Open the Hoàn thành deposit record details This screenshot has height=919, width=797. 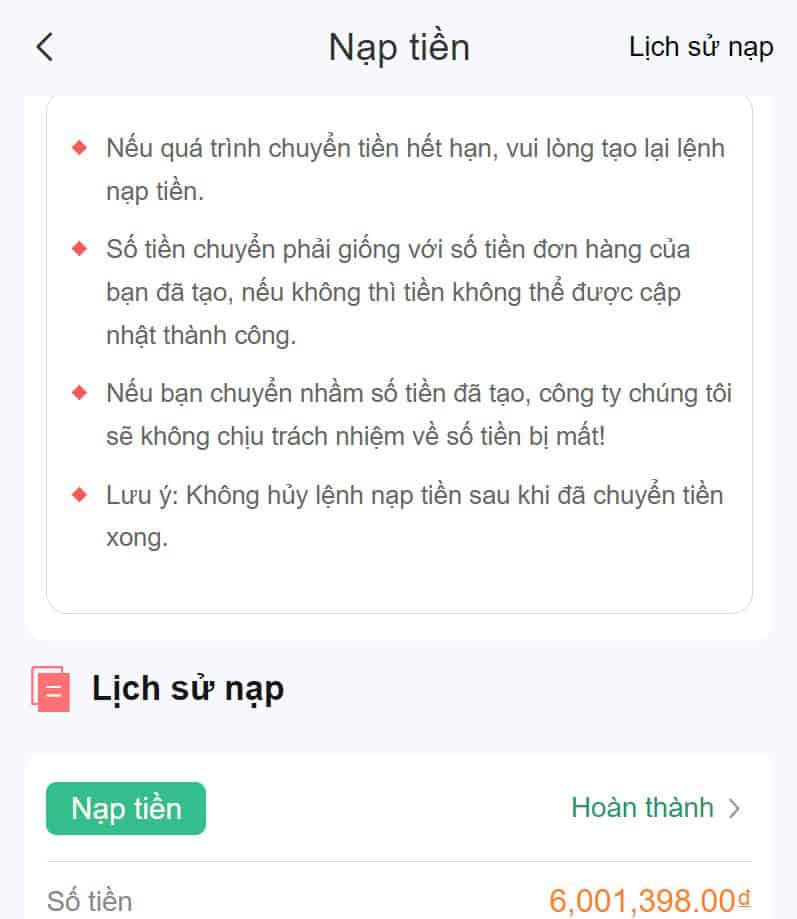point(655,808)
